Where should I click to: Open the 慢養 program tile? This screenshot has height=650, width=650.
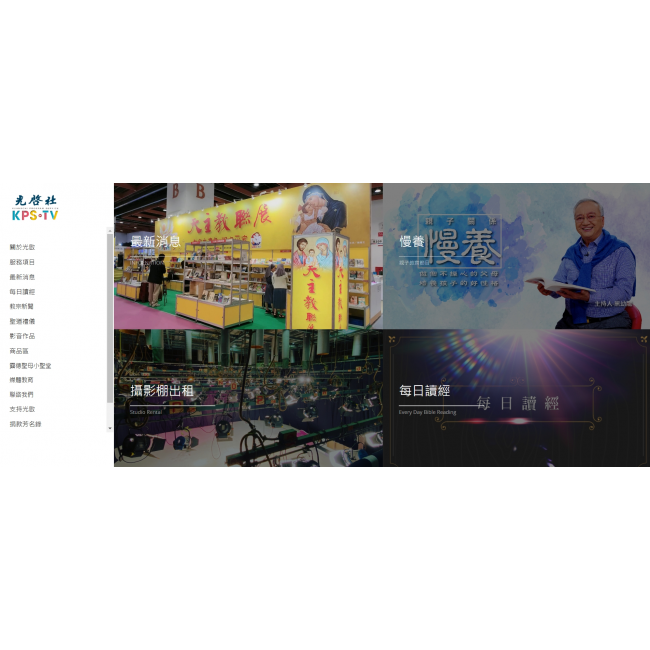[x=516, y=256]
